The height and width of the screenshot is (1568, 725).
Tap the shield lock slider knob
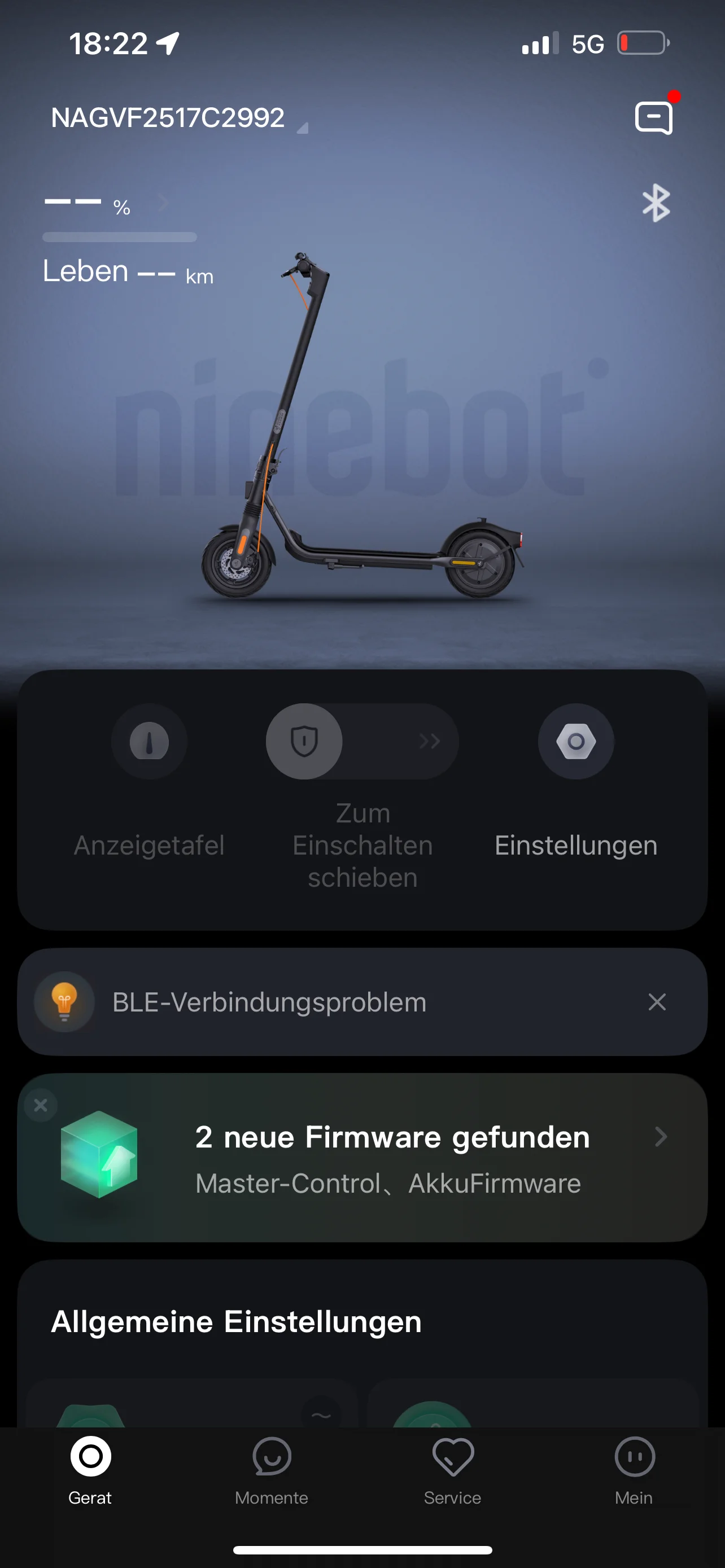click(304, 742)
